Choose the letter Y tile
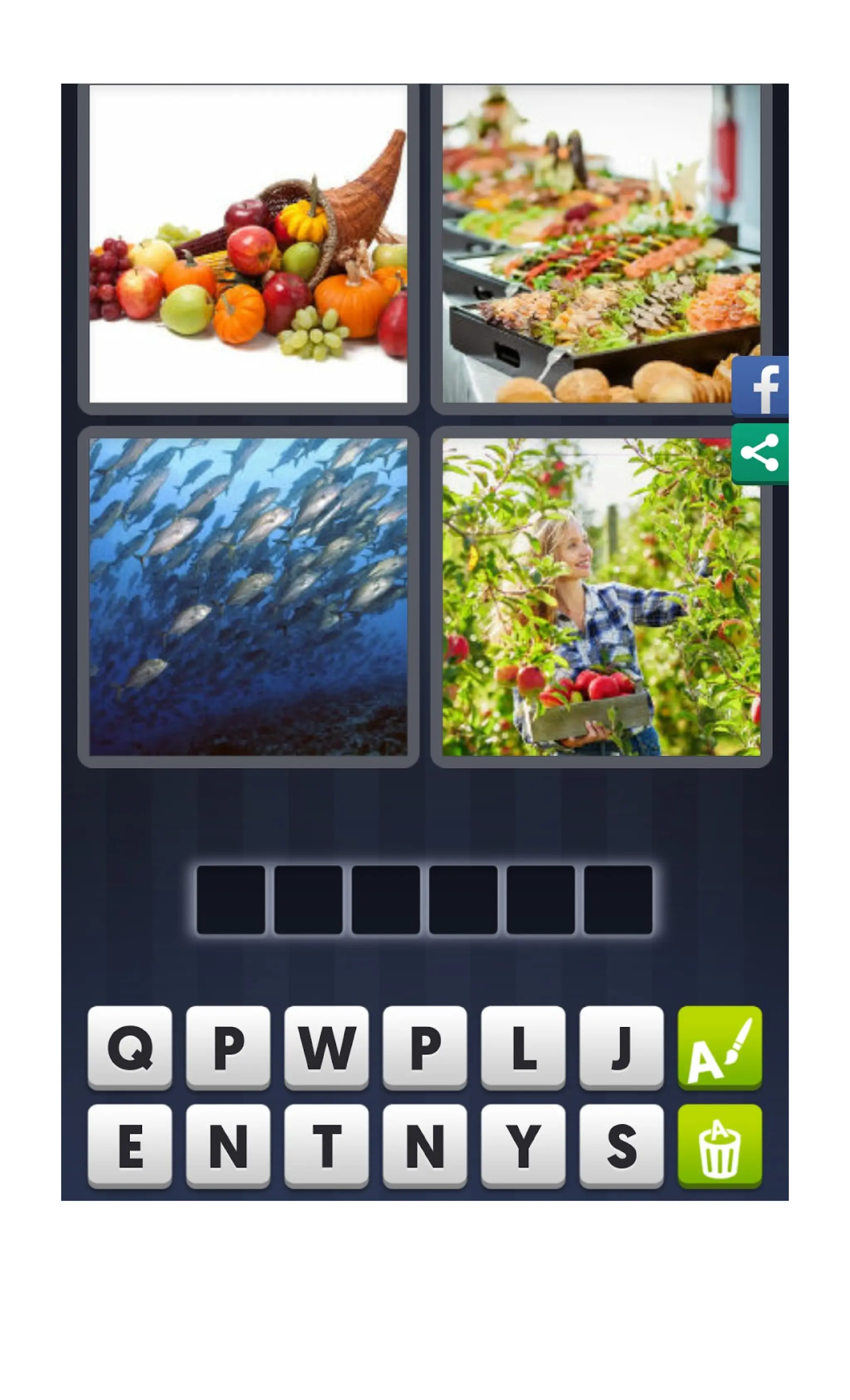 [x=523, y=1146]
